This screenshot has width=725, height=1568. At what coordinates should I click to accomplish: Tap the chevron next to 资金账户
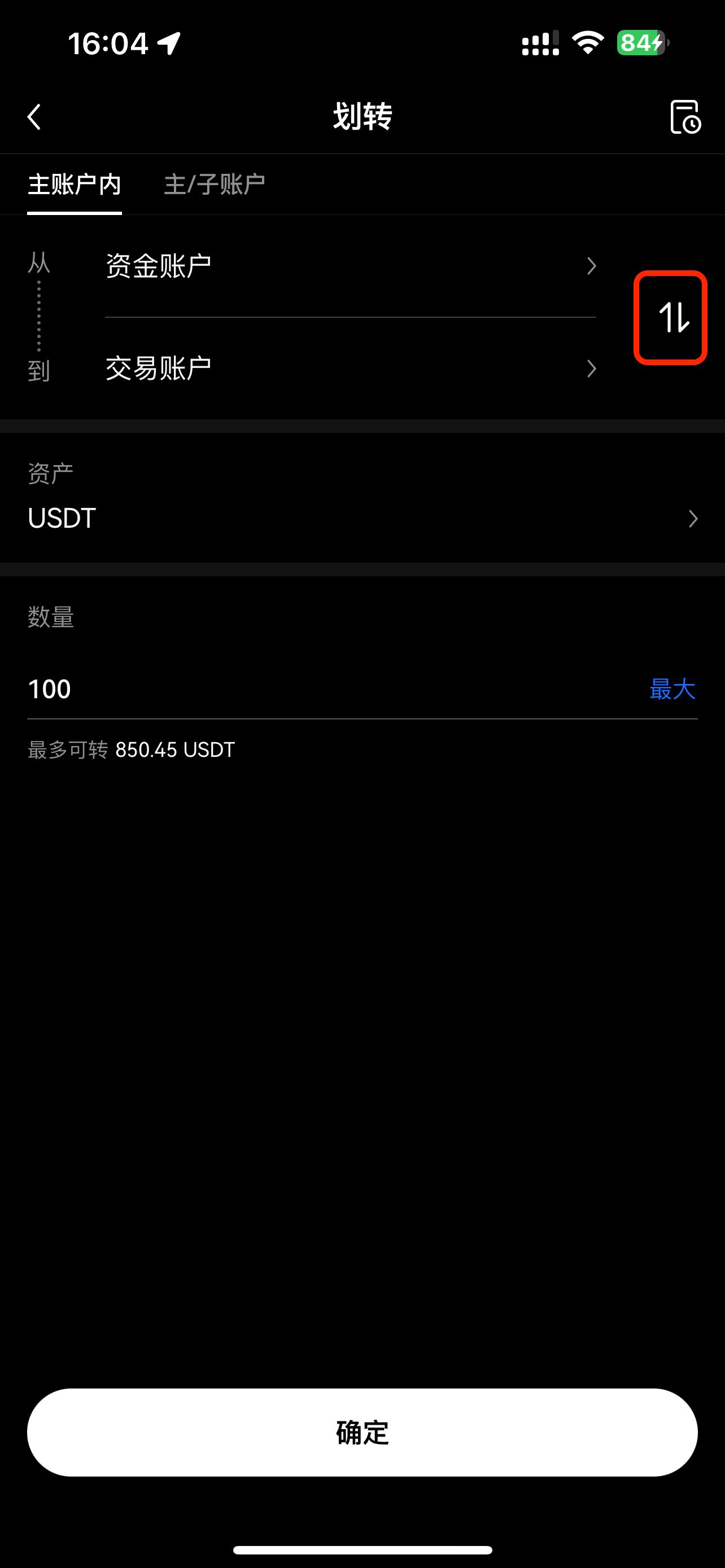591,265
